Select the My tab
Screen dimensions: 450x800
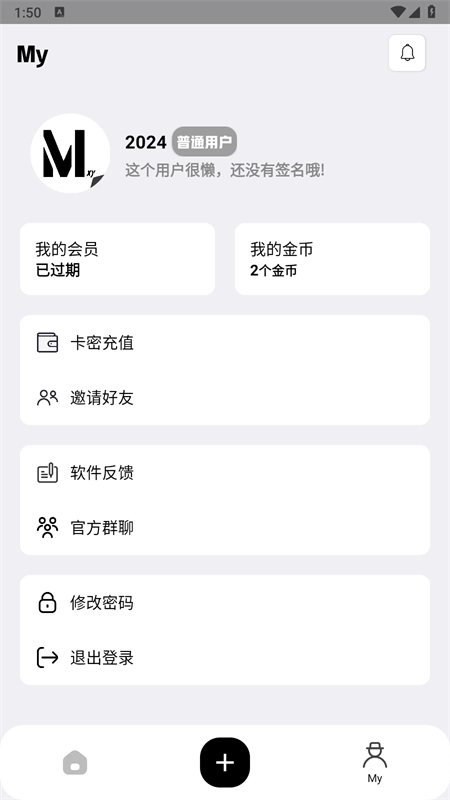click(x=375, y=763)
